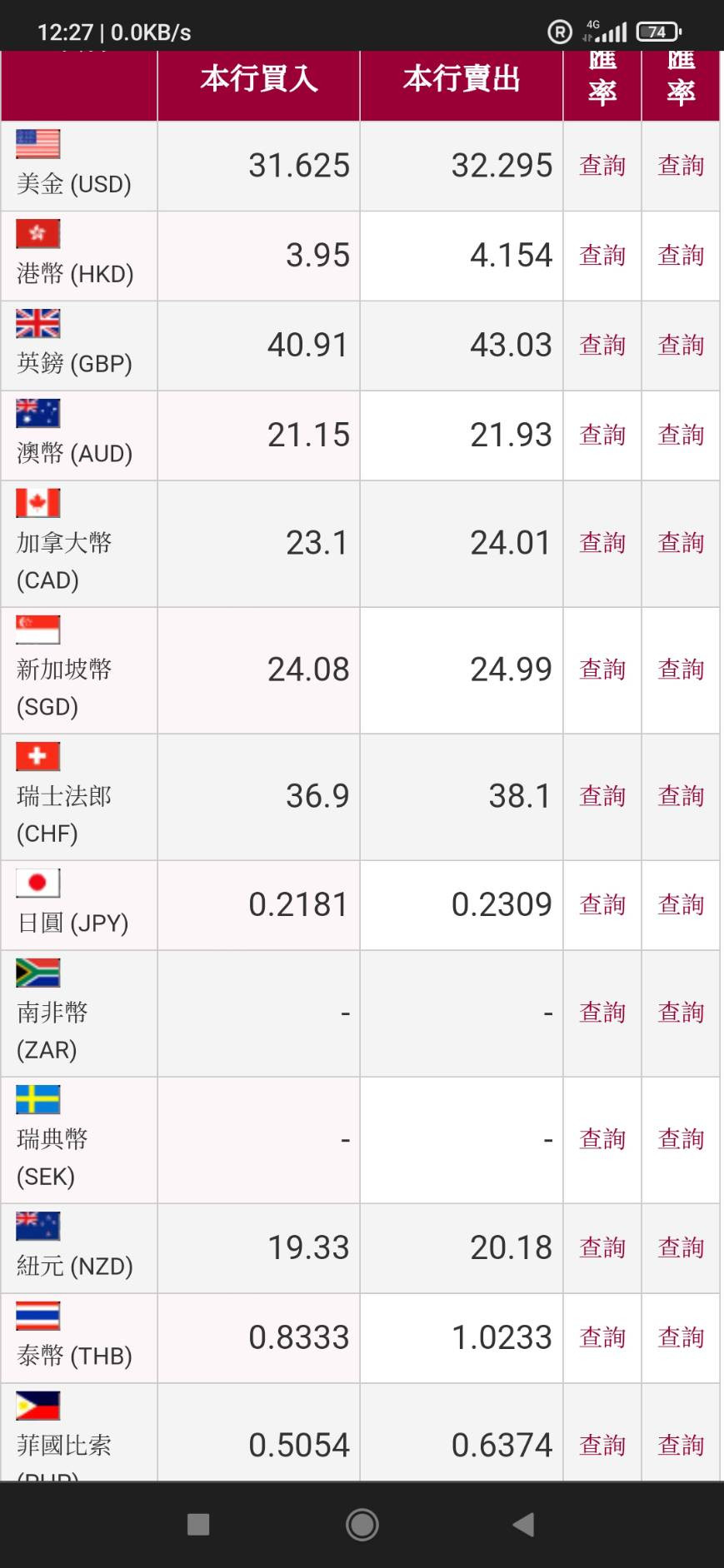Viewport: 724px width, 1568px height.
Task: Open the left 查詢 link for 瑞典幣 (SEK)
Action: pyautogui.click(x=602, y=1140)
